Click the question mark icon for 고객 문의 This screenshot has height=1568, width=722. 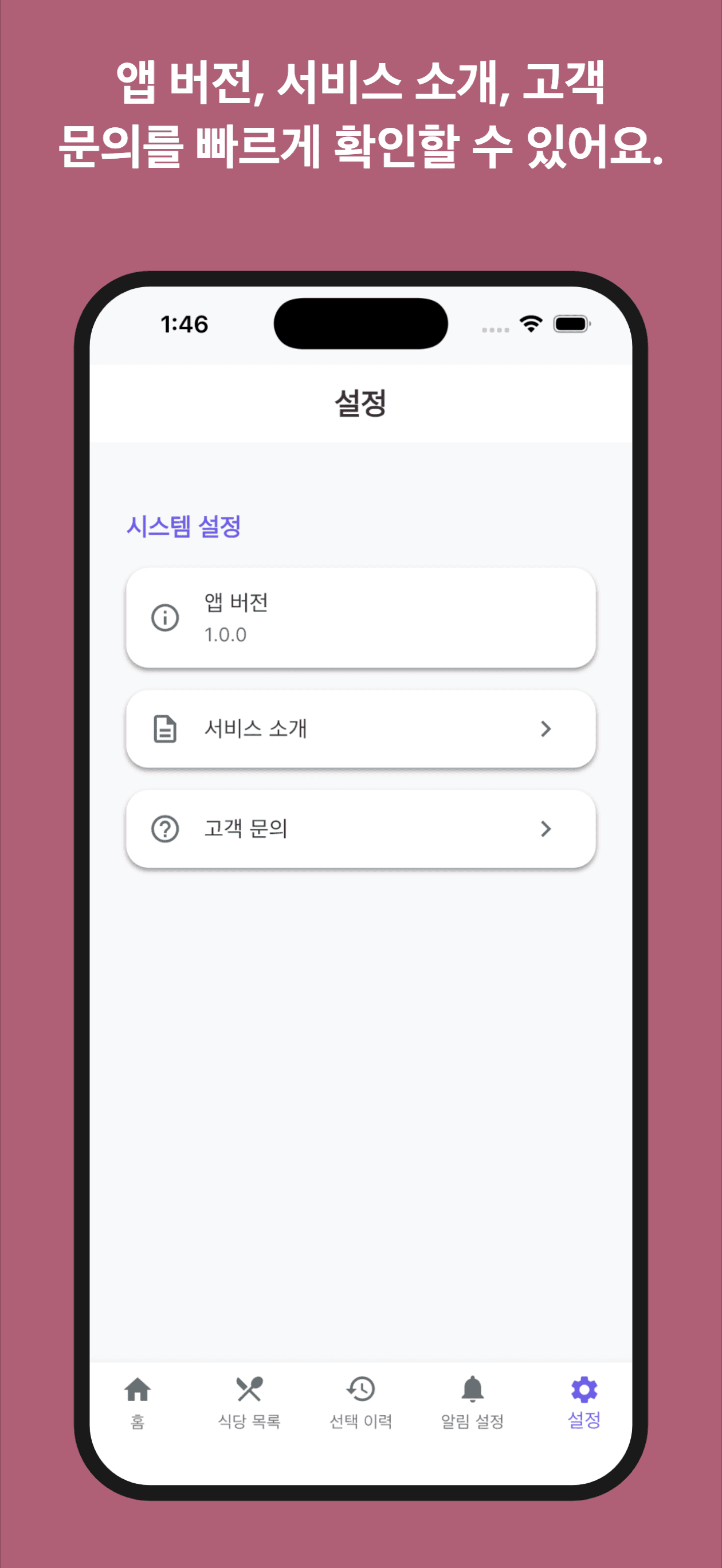coord(164,829)
